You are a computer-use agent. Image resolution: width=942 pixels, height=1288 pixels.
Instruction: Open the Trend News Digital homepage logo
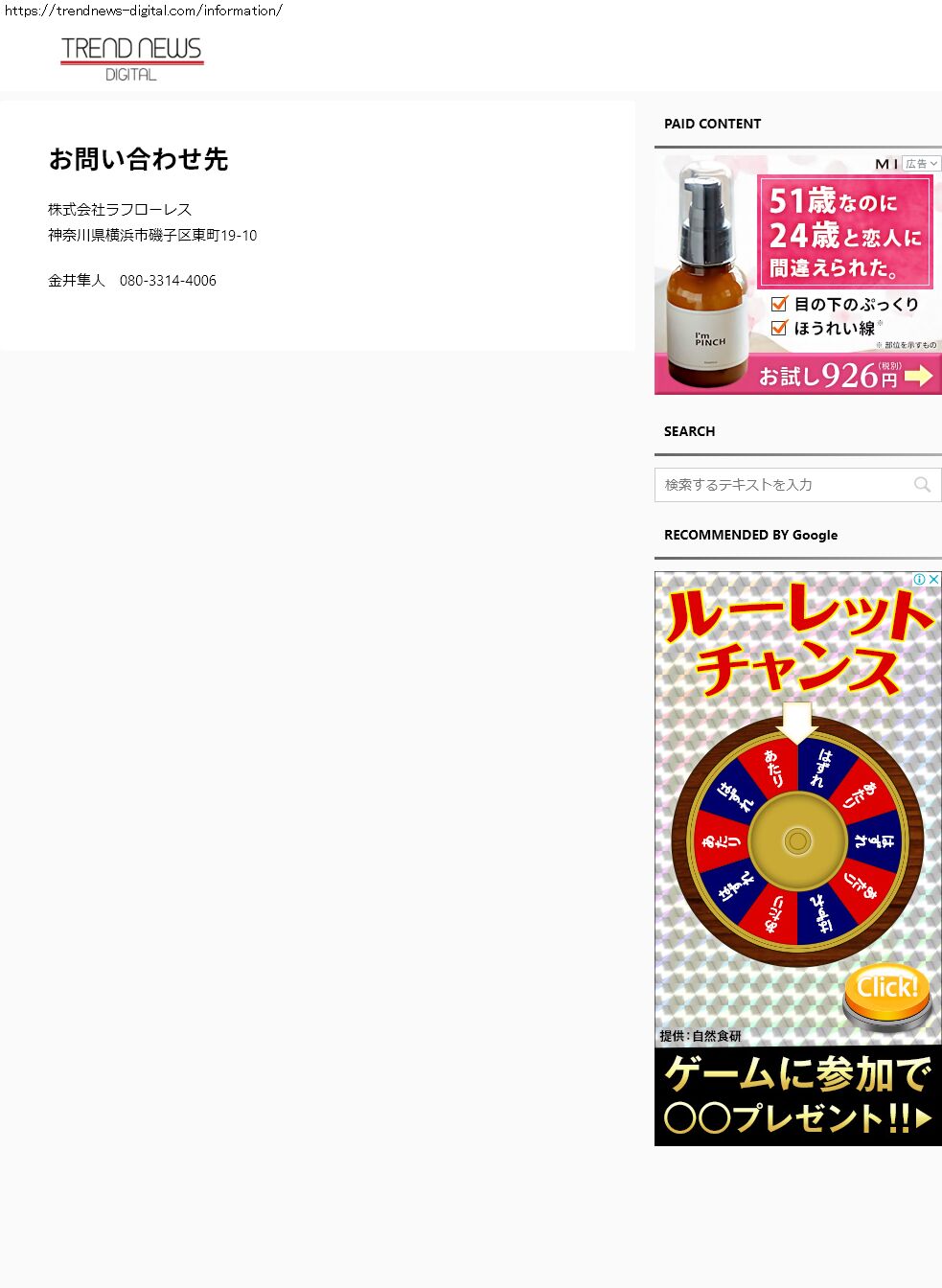[x=131, y=58]
